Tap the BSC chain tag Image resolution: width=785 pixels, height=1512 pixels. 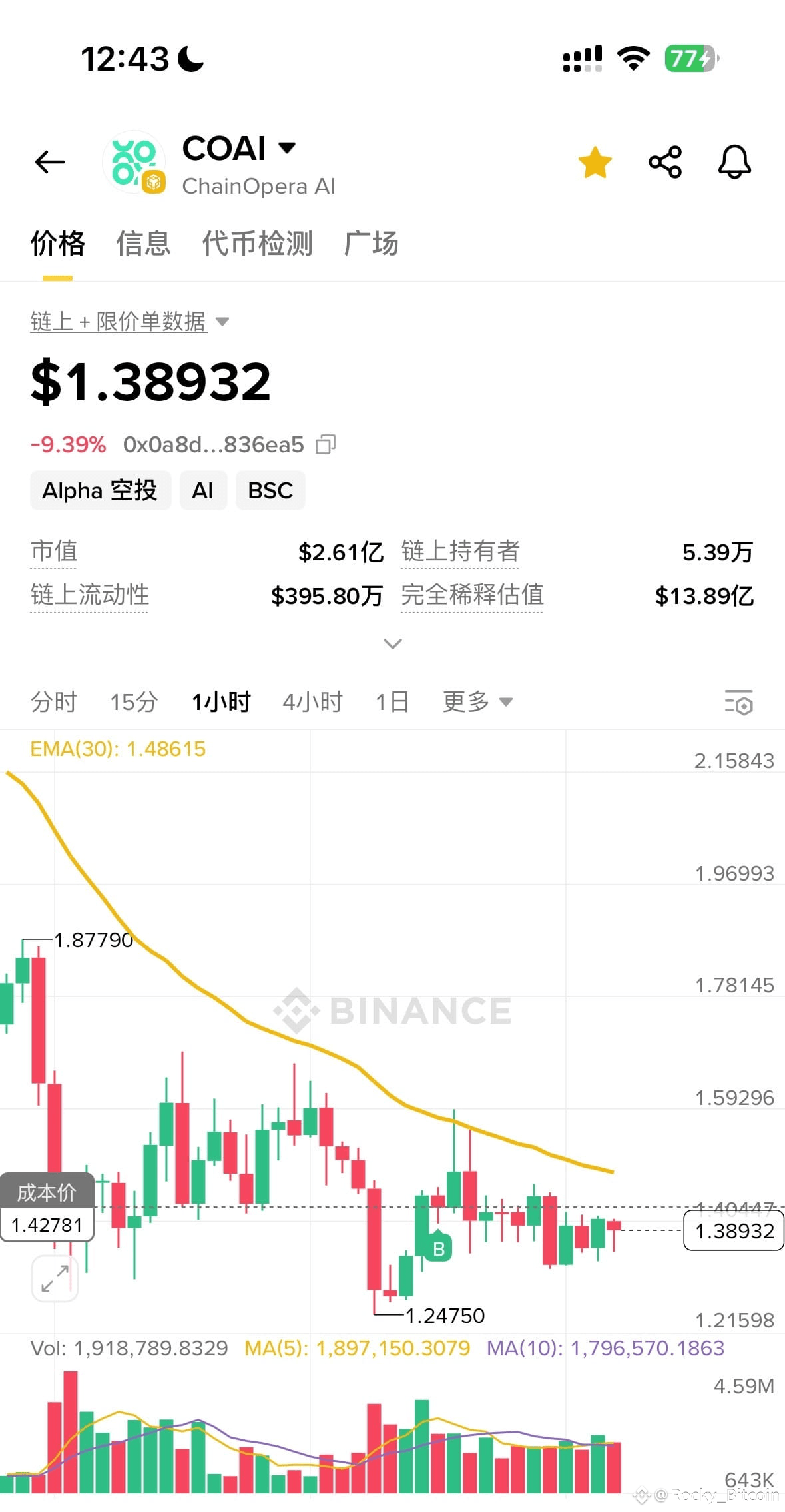(270, 490)
